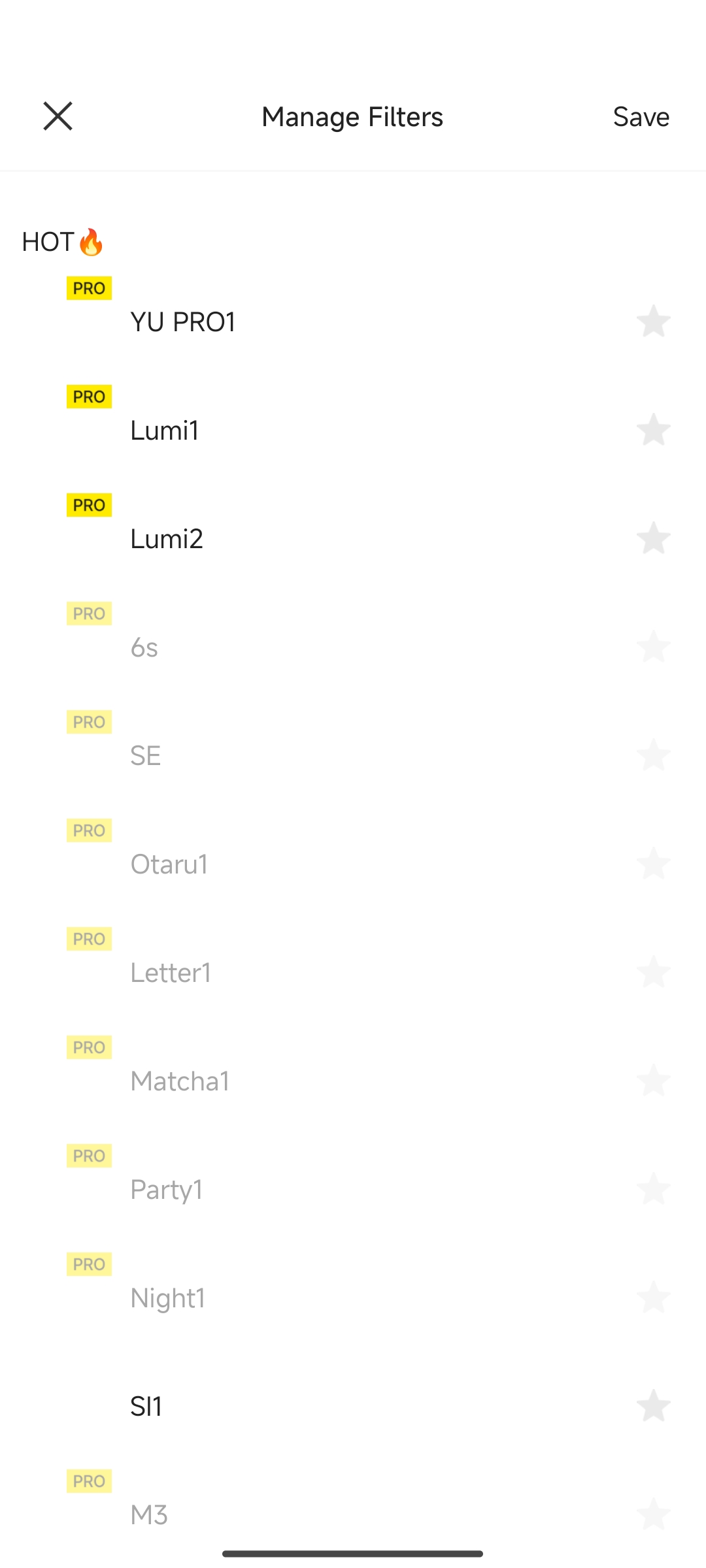Mark SI1 filter as favorite
The image size is (706, 1568).
click(653, 1405)
